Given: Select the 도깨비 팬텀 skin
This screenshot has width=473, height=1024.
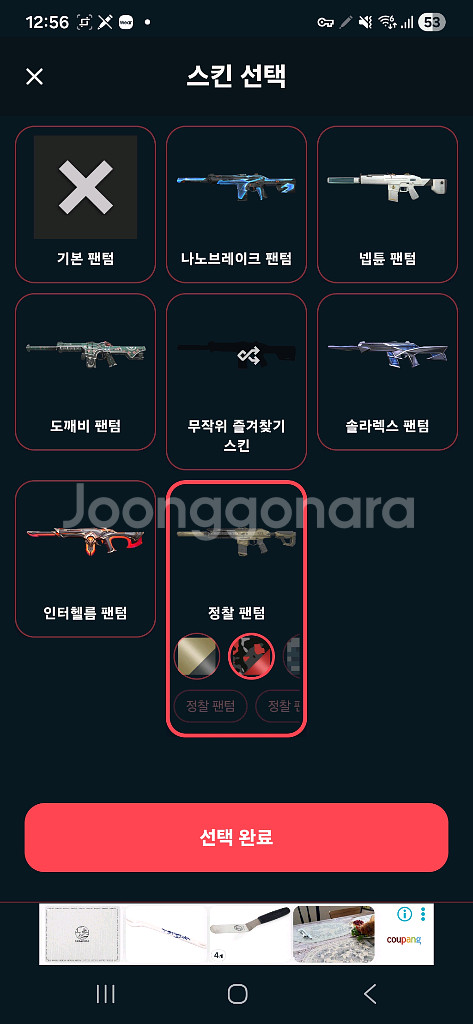Looking at the screenshot, I should point(86,372).
